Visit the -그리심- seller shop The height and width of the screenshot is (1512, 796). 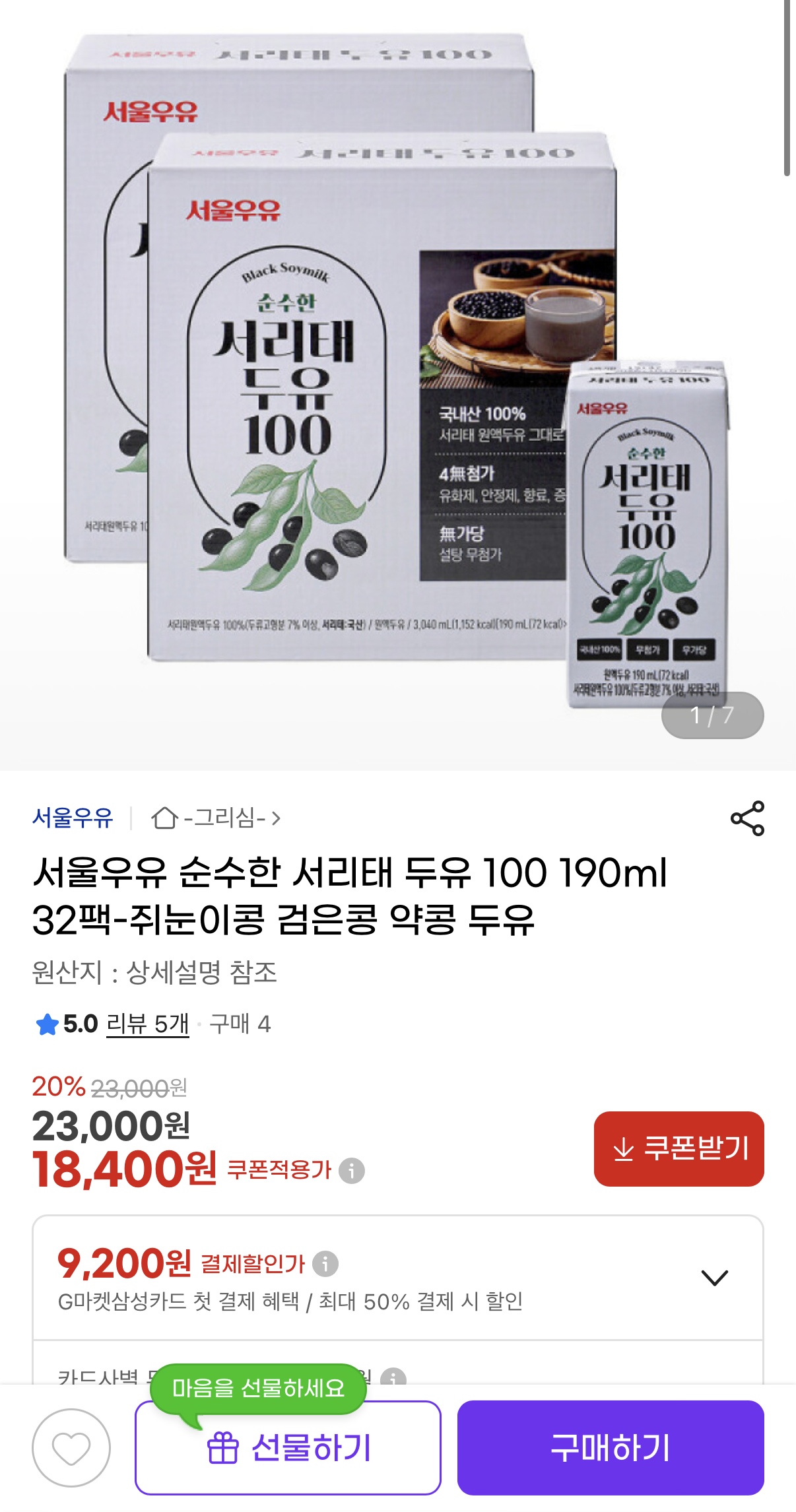click(x=216, y=818)
